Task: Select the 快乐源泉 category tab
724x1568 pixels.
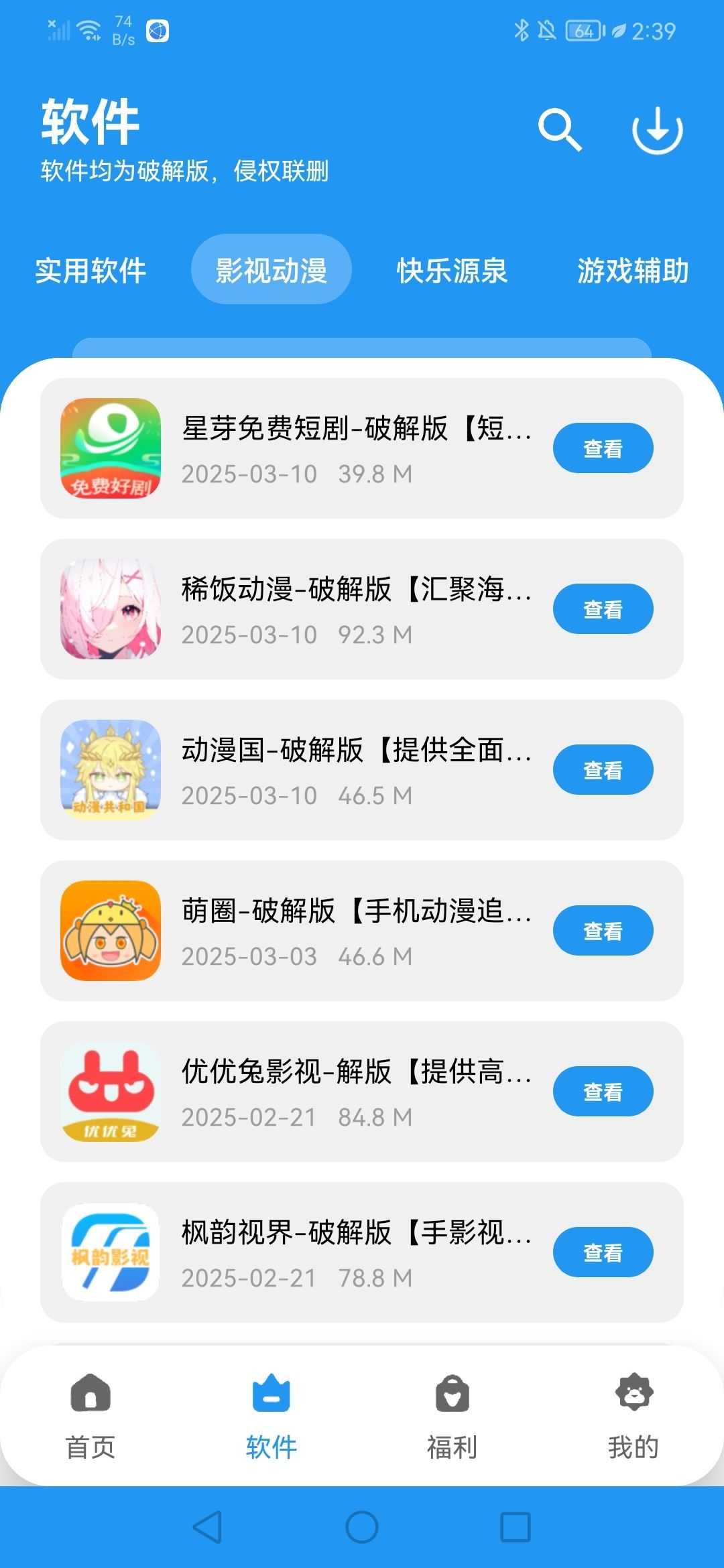Action: (452, 271)
